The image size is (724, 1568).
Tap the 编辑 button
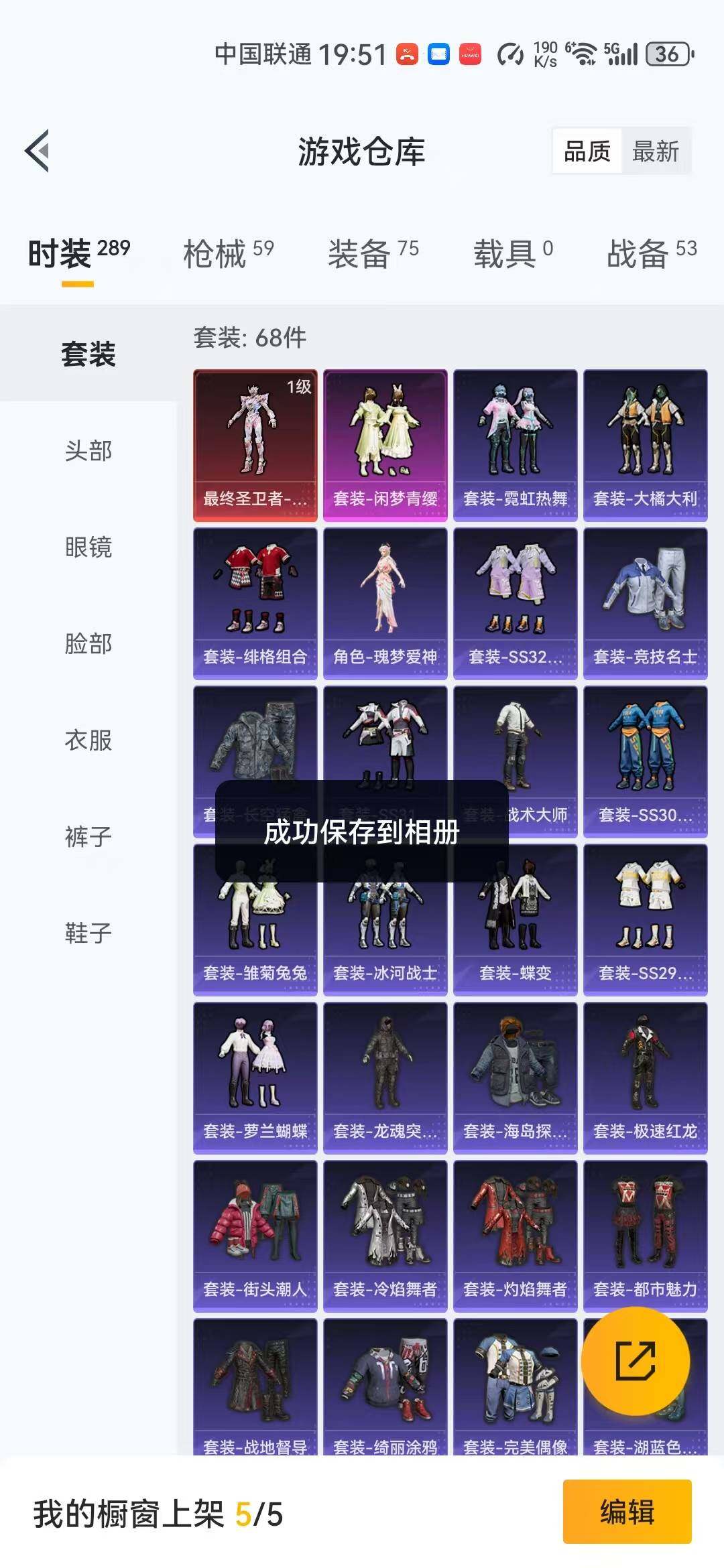point(627,1512)
